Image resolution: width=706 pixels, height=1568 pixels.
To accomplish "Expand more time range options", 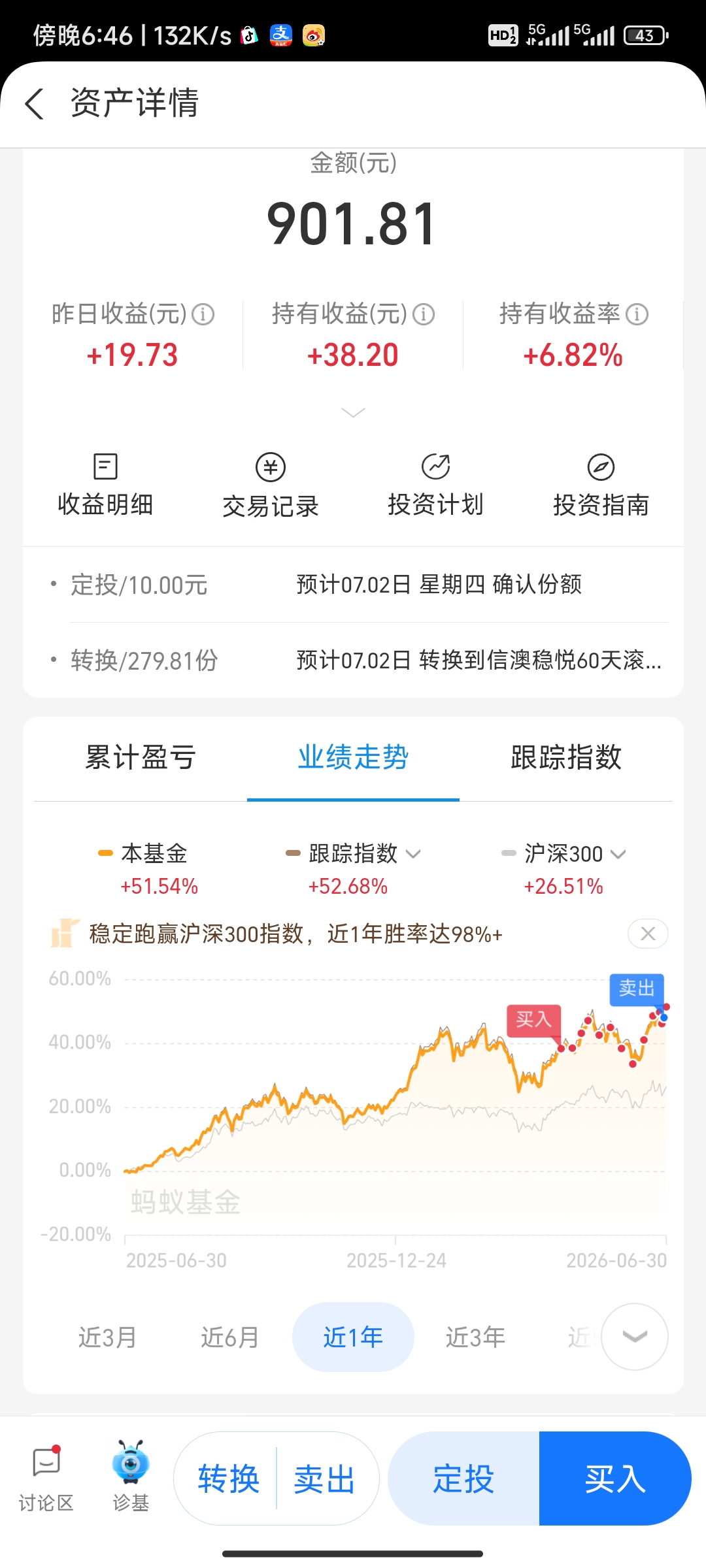I will tap(635, 1337).
